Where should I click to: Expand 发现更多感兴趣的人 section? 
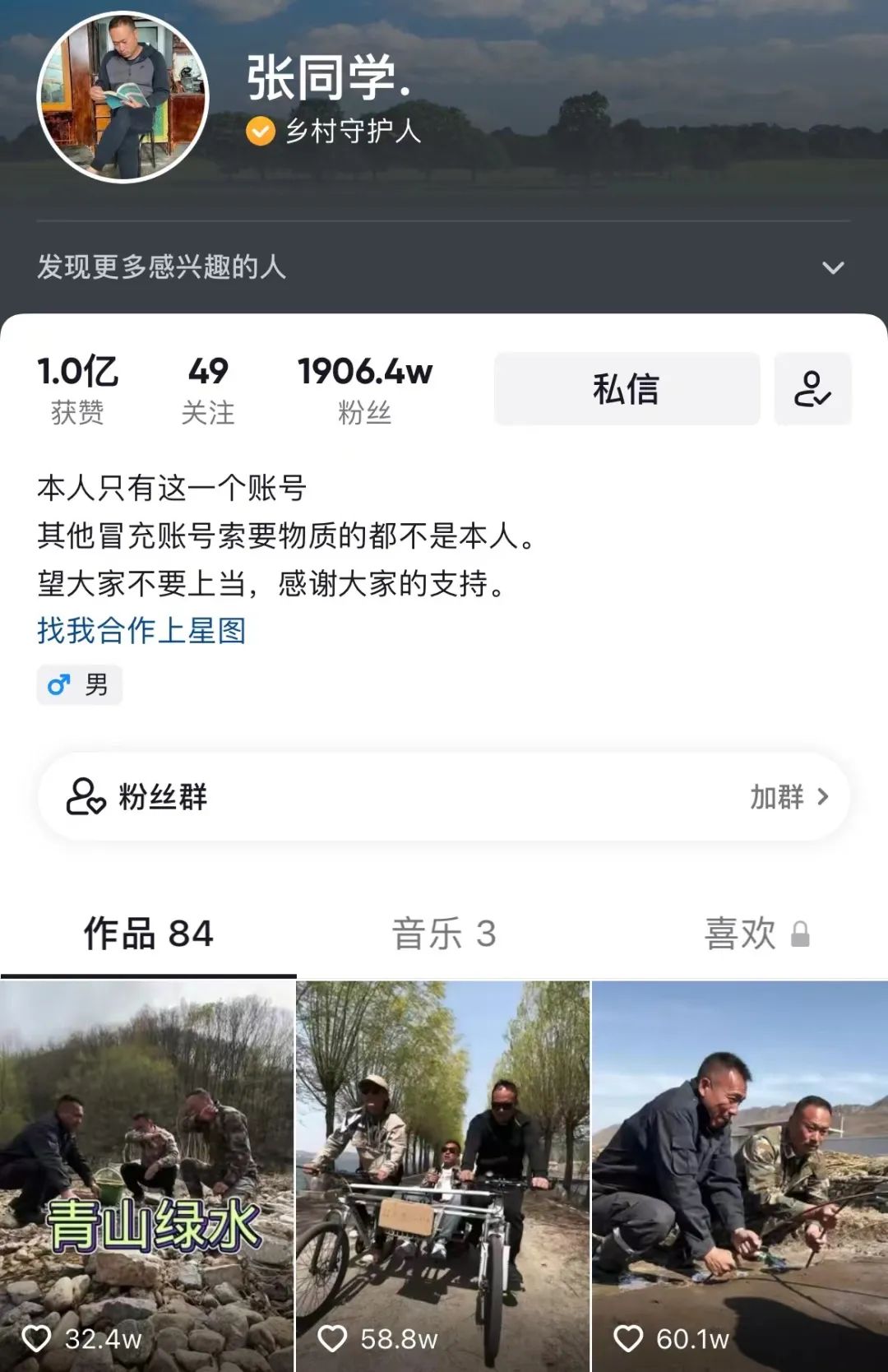[x=833, y=268]
